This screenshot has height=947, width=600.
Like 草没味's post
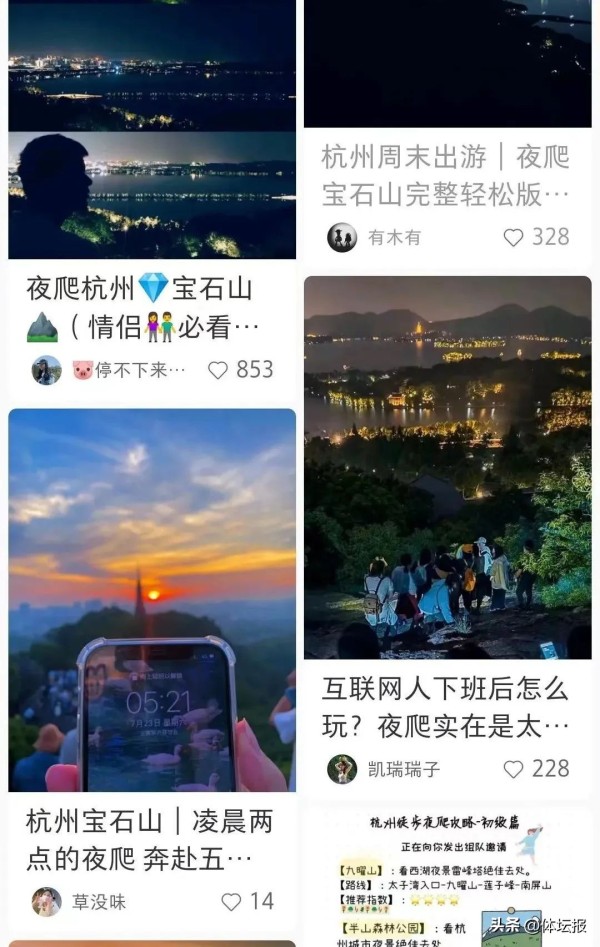click(231, 901)
